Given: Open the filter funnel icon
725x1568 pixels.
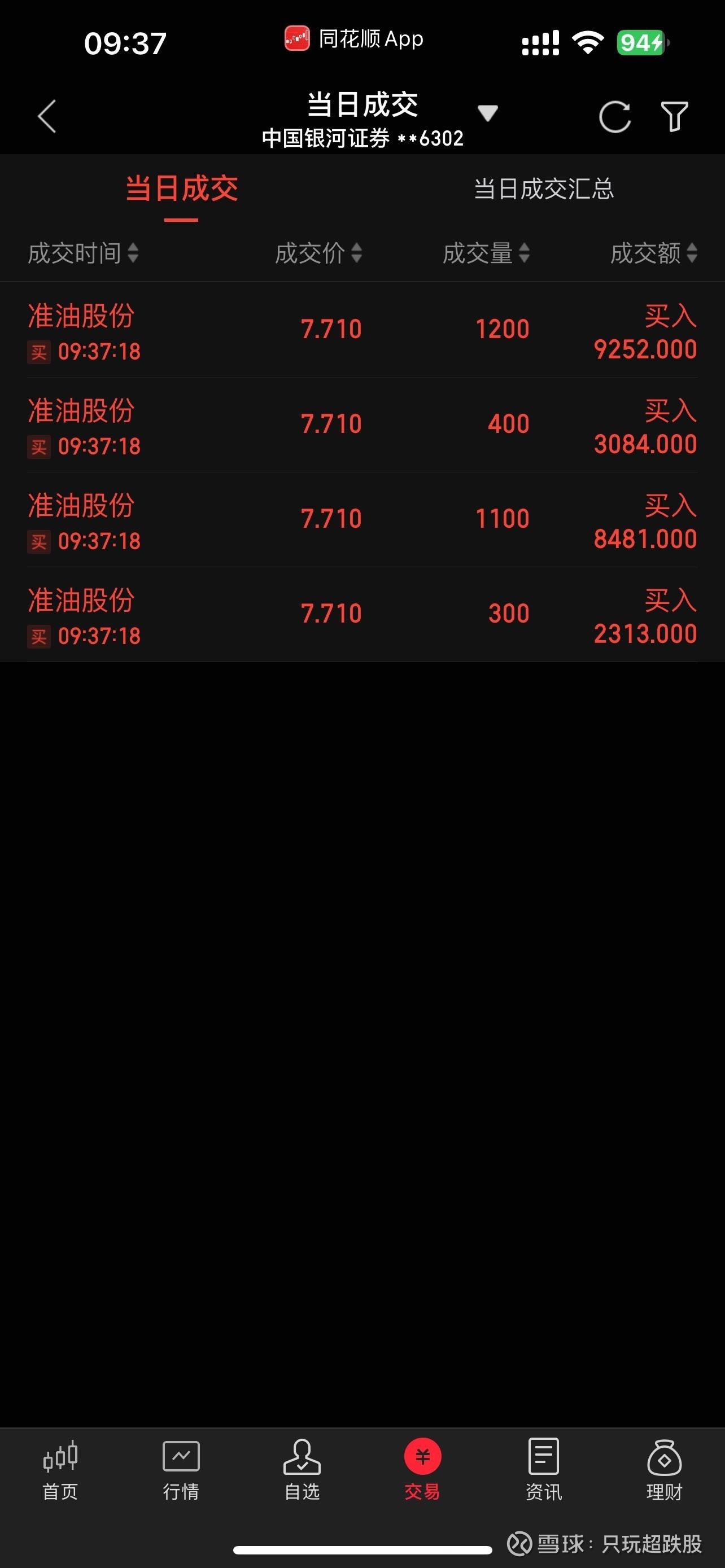Looking at the screenshot, I should 675,116.
